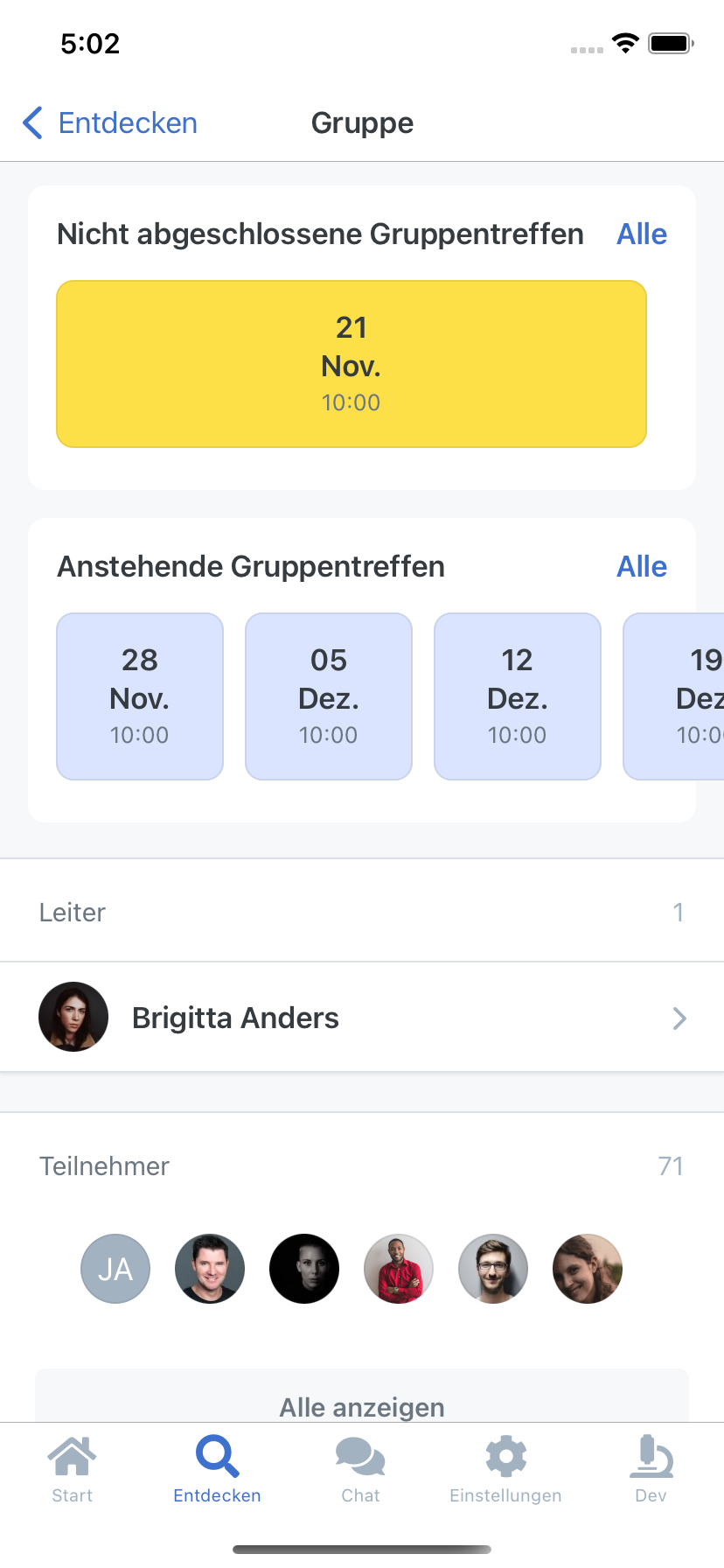Image resolution: width=724 pixels, height=1568 pixels.
Task: Switch to the Dev tab
Action: [651, 1470]
